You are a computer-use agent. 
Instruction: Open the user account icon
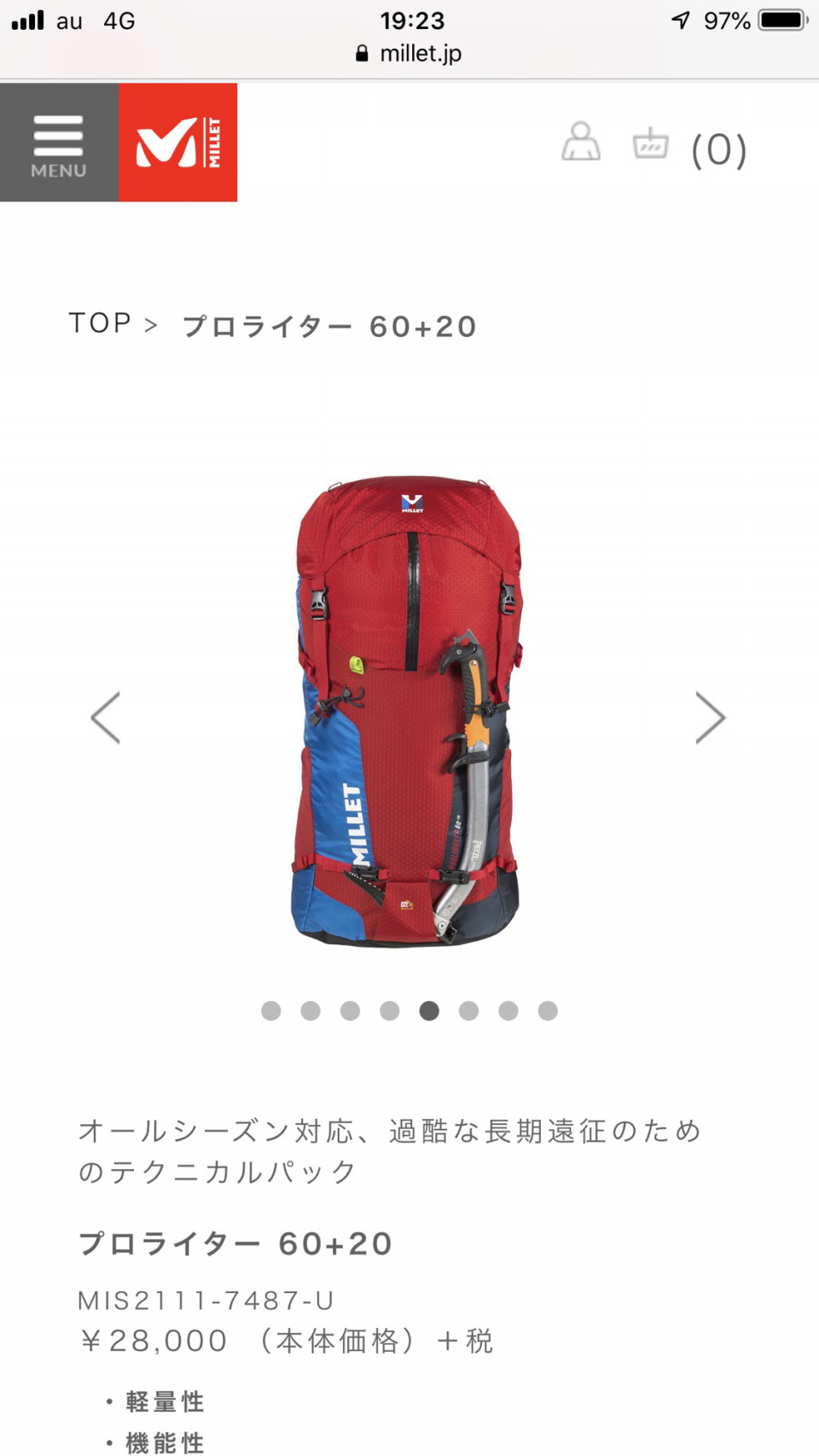(x=580, y=143)
